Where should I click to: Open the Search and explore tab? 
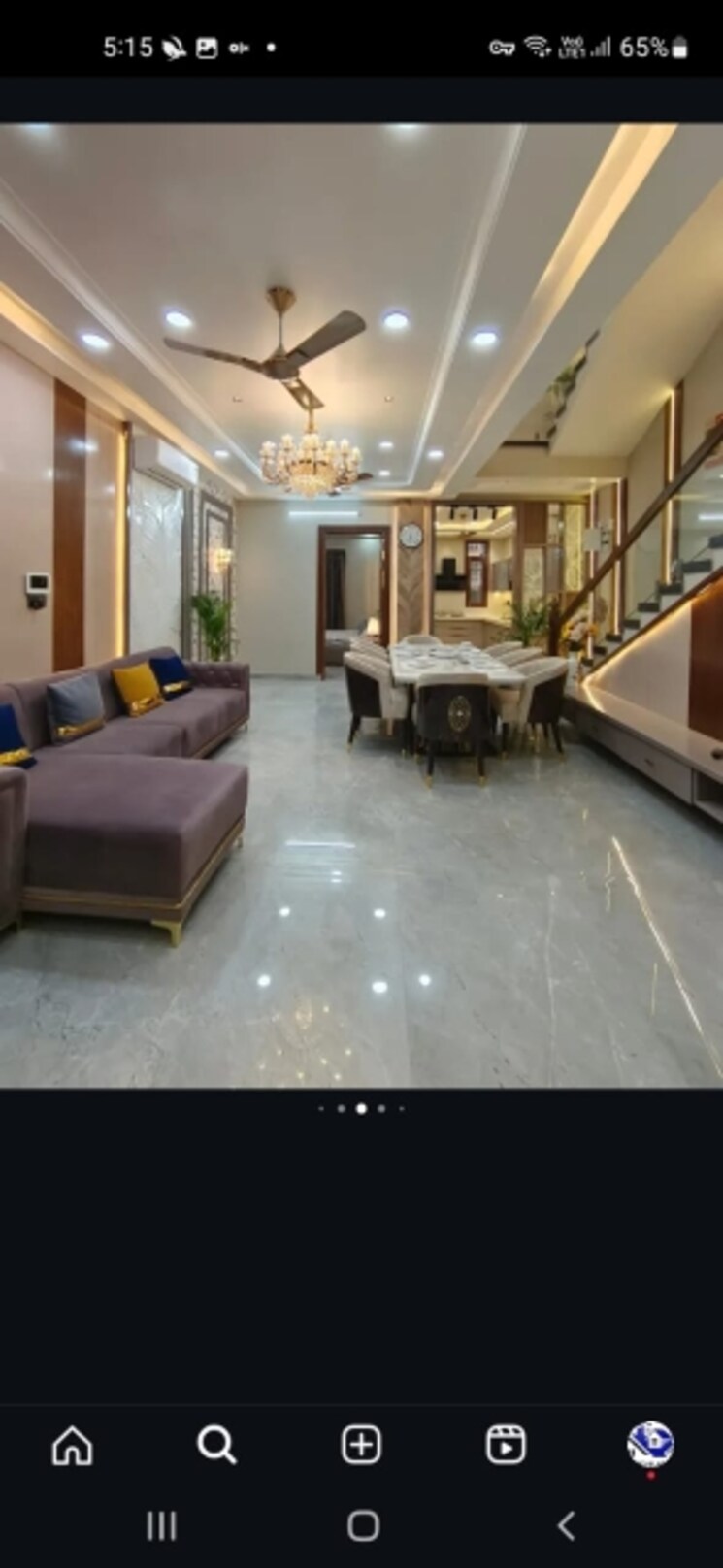pos(216,1446)
